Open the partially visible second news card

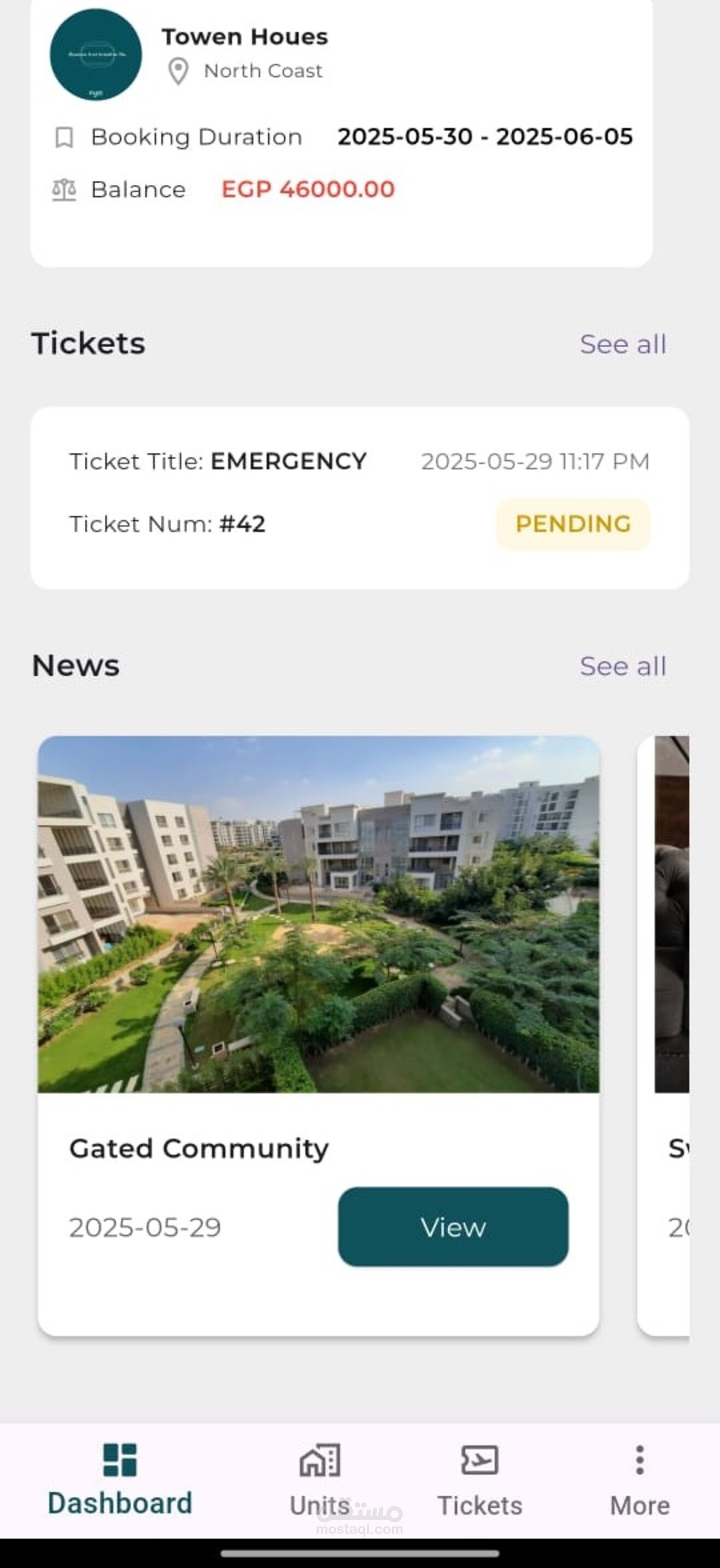[x=663, y=1035]
